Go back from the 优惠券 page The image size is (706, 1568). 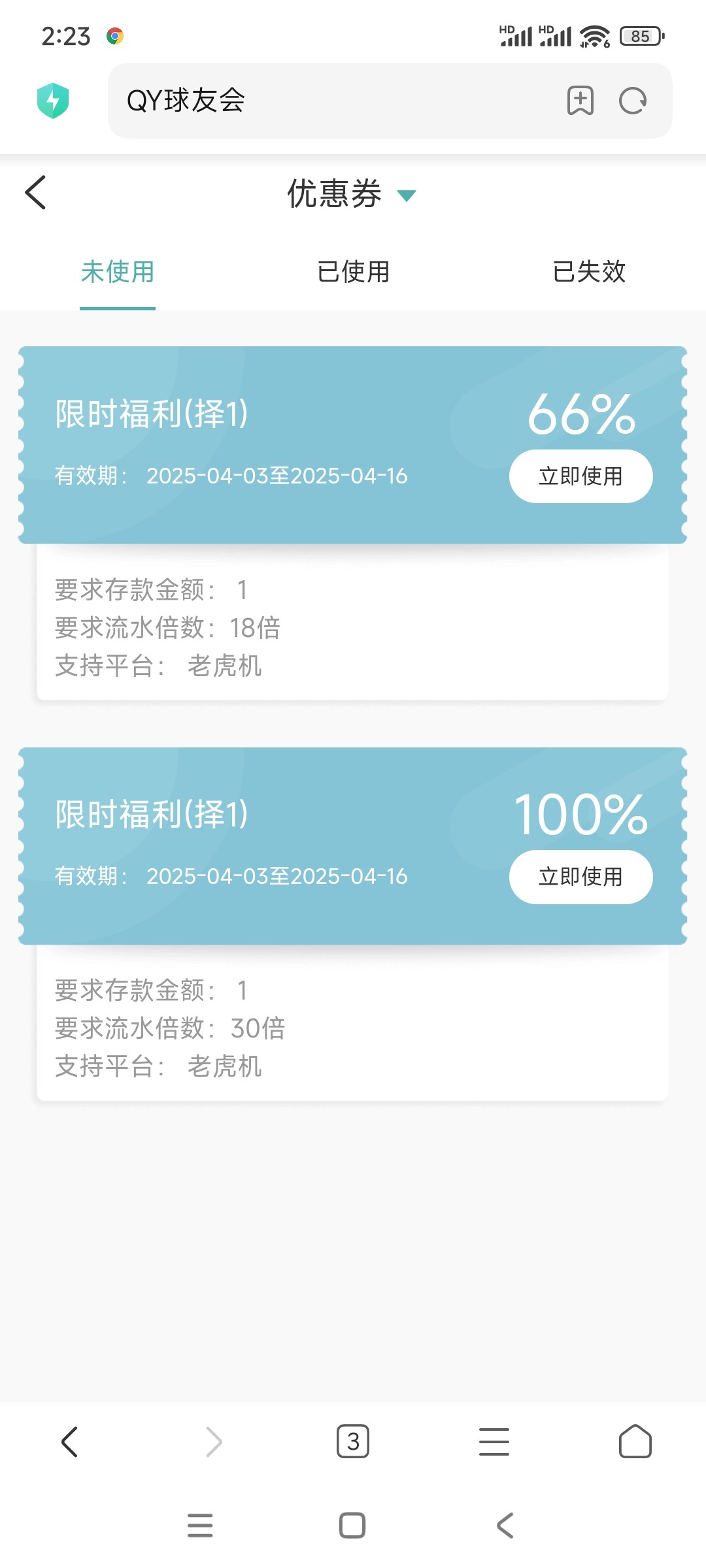35,193
